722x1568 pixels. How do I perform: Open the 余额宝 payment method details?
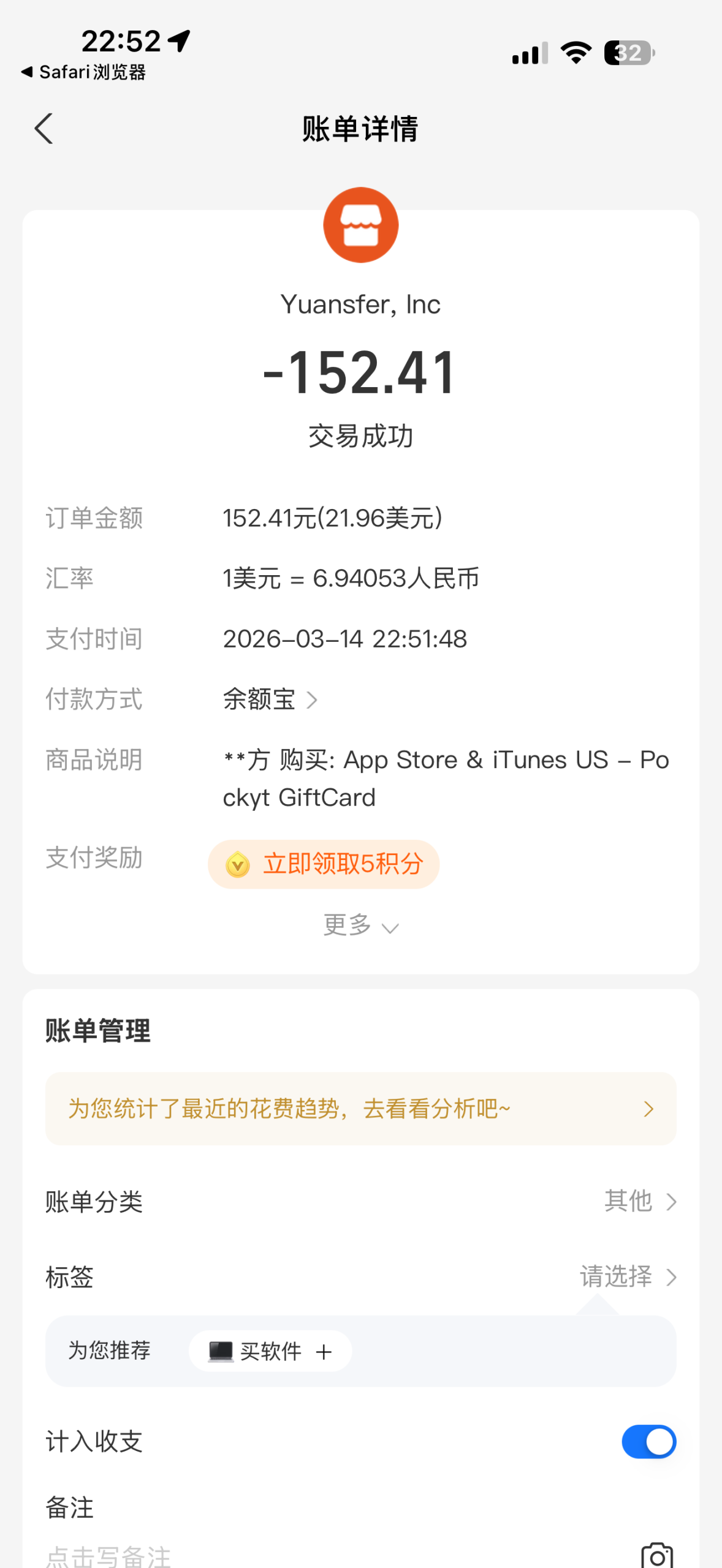click(270, 699)
